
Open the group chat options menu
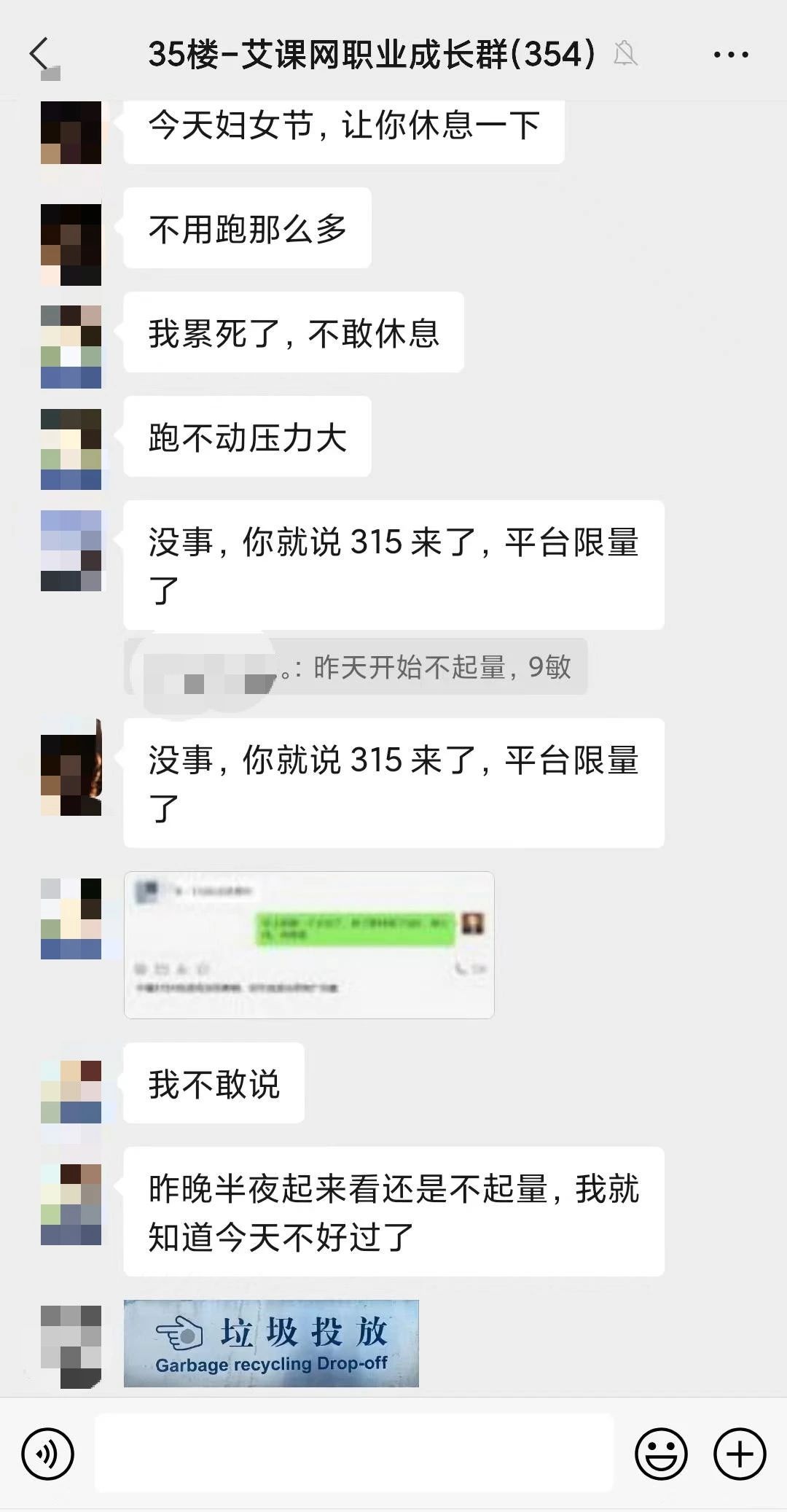click(730, 55)
